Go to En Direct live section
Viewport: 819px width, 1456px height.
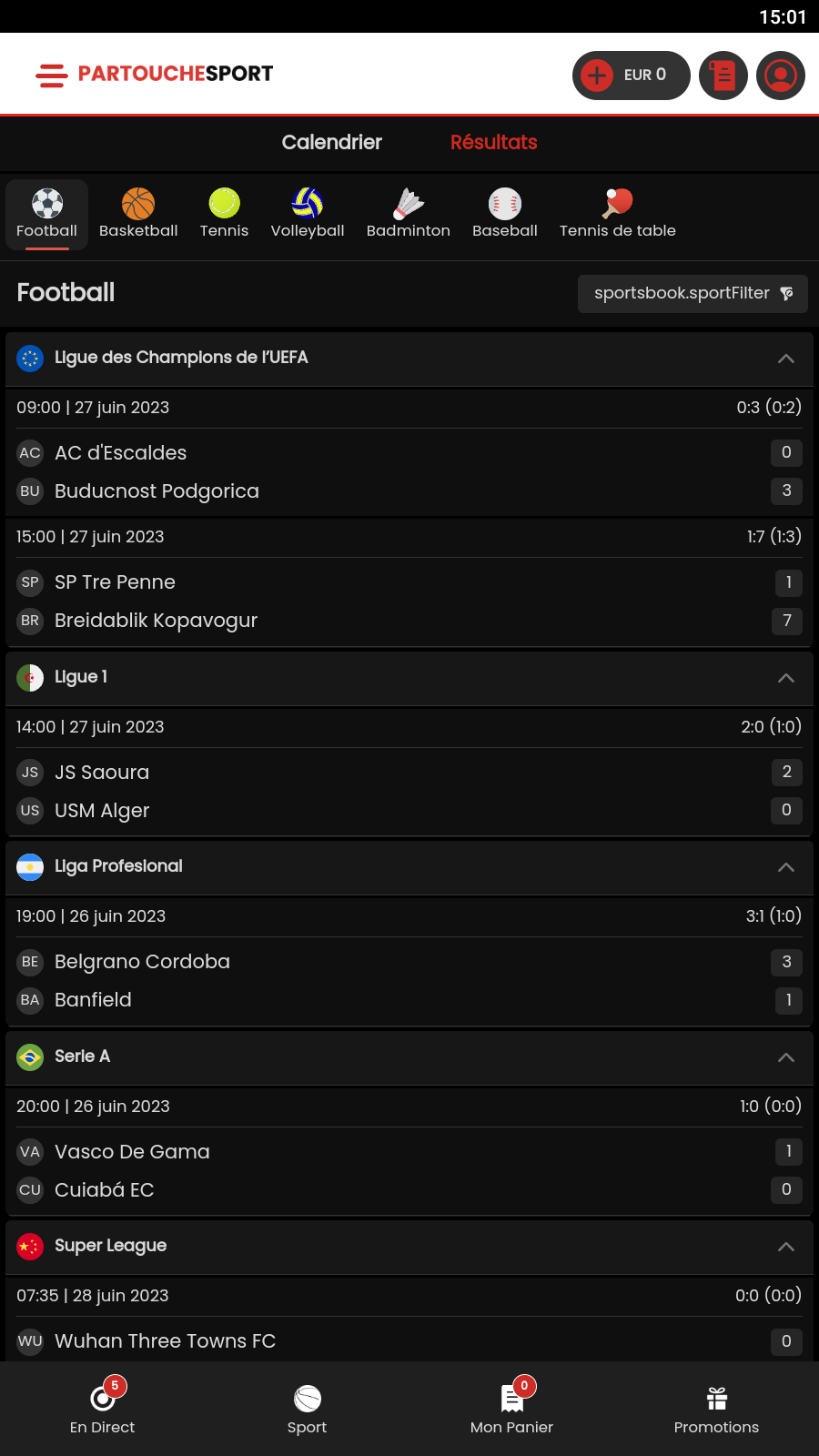[x=102, y=1409]
